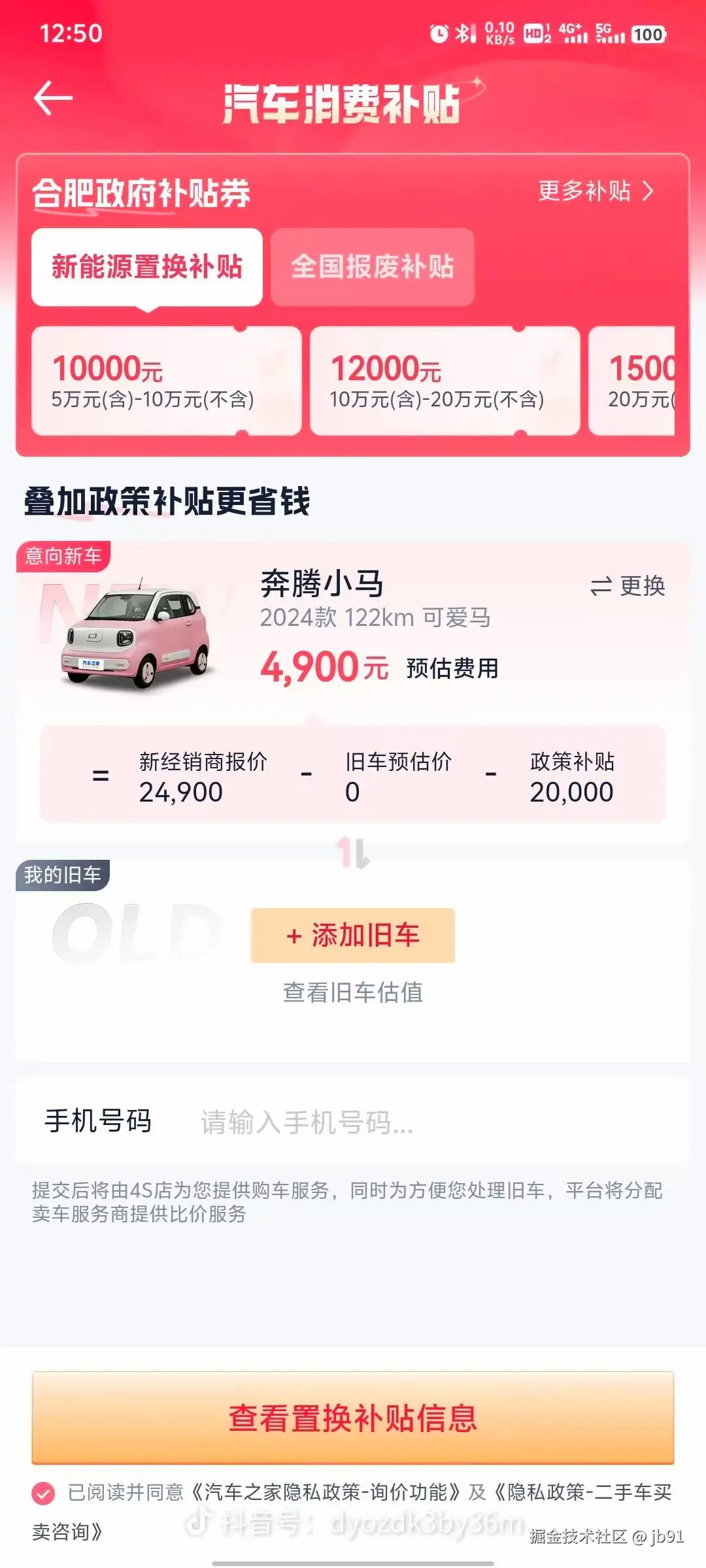Screen dimensions: 706x1568
Task: Tap the 查看置换补贴信息 button
Action: pos(353,1418)
